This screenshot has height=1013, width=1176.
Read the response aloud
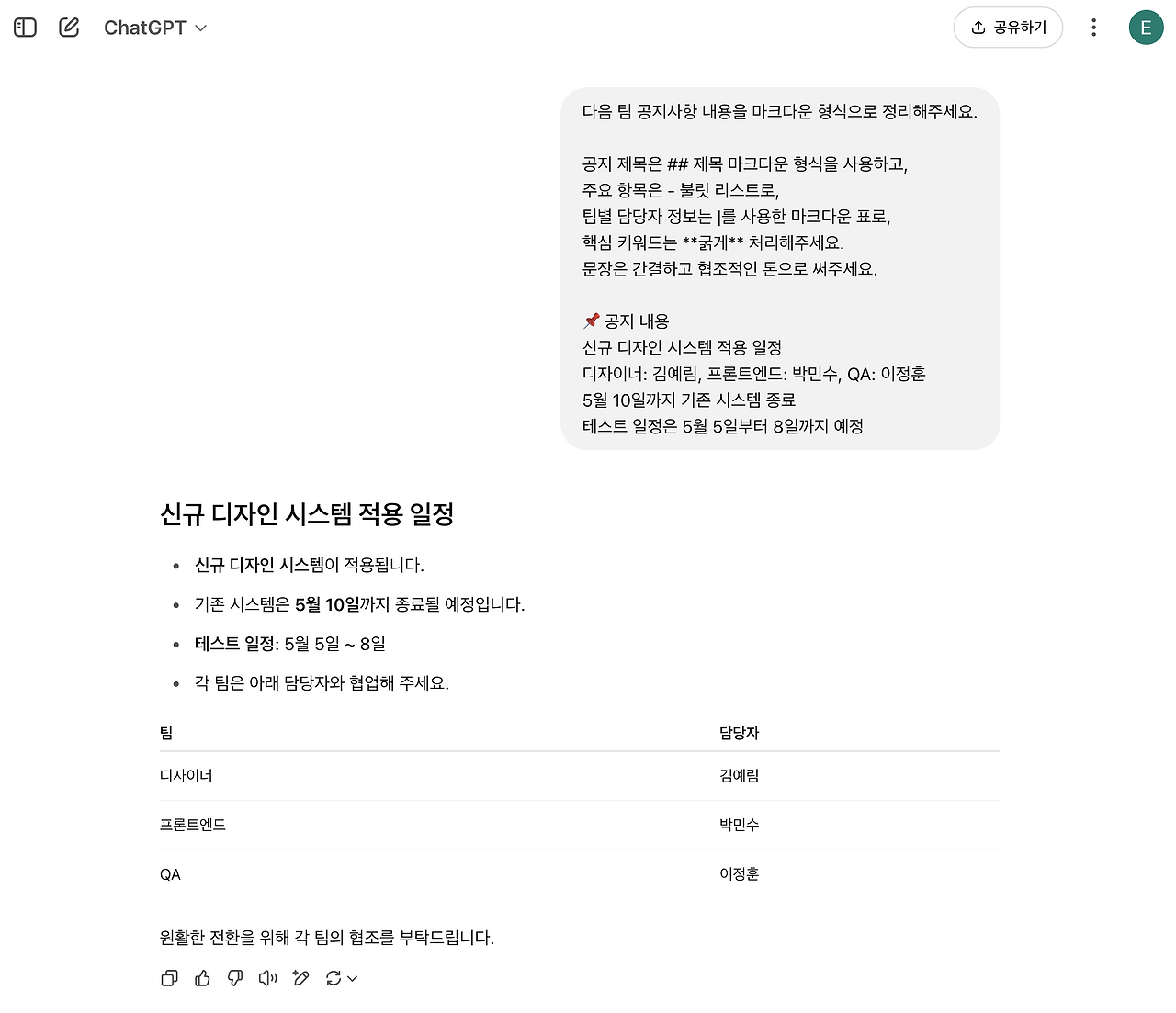click(267, 978)
